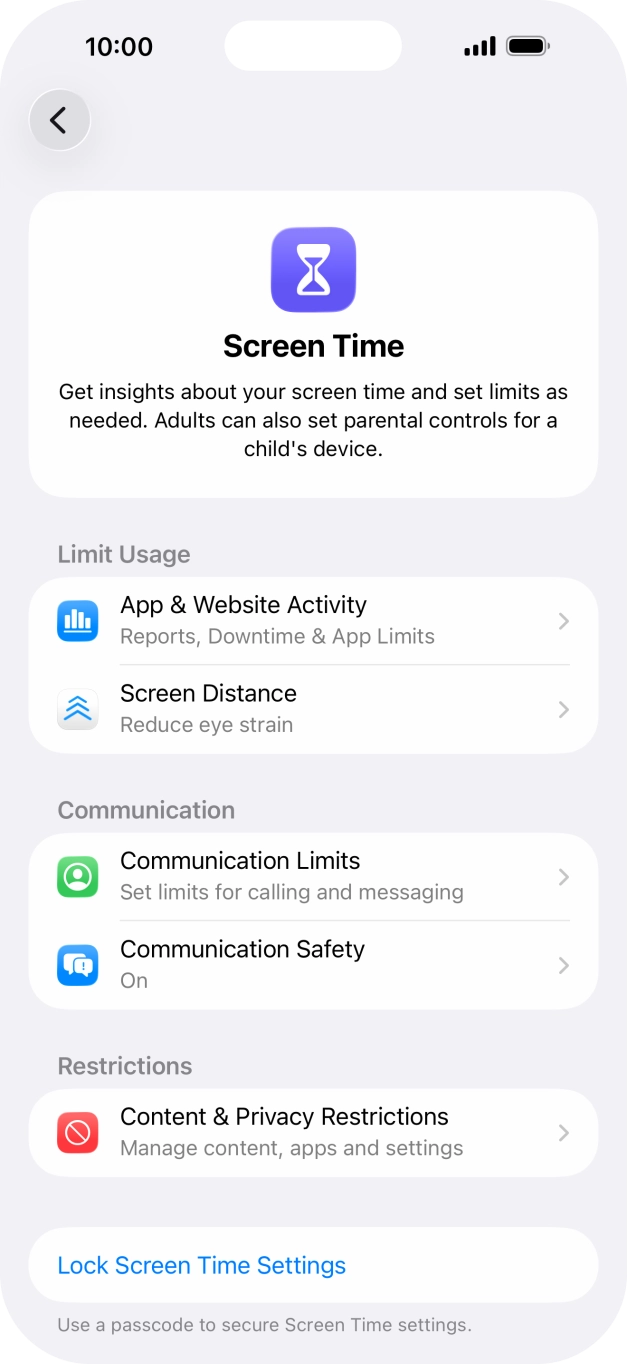Open App & Website Activity
The height and width of the screenshot is (1364, 627).
click(x=313, y=621)
